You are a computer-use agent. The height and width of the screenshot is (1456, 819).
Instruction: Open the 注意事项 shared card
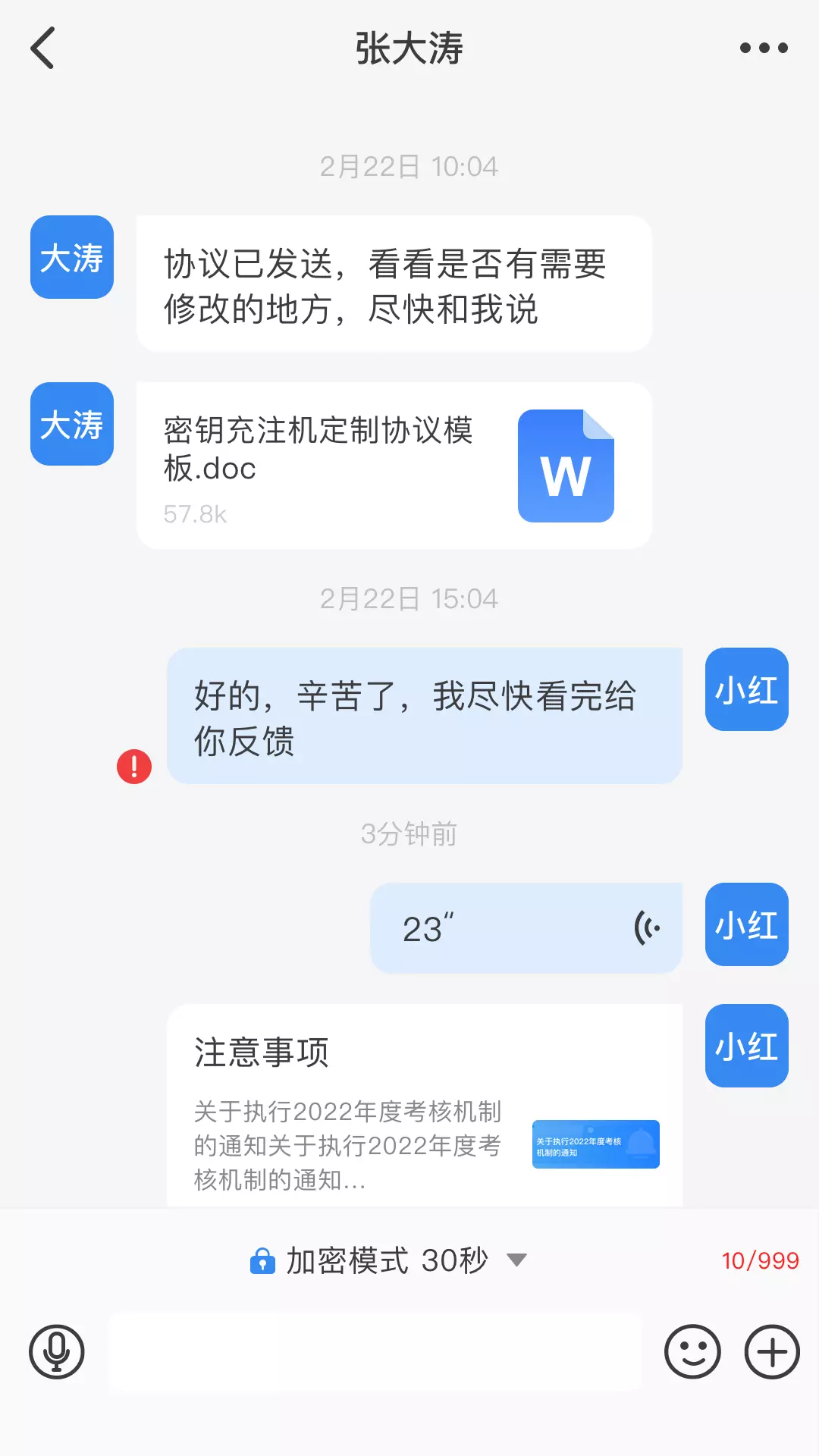click(425, 1106)
